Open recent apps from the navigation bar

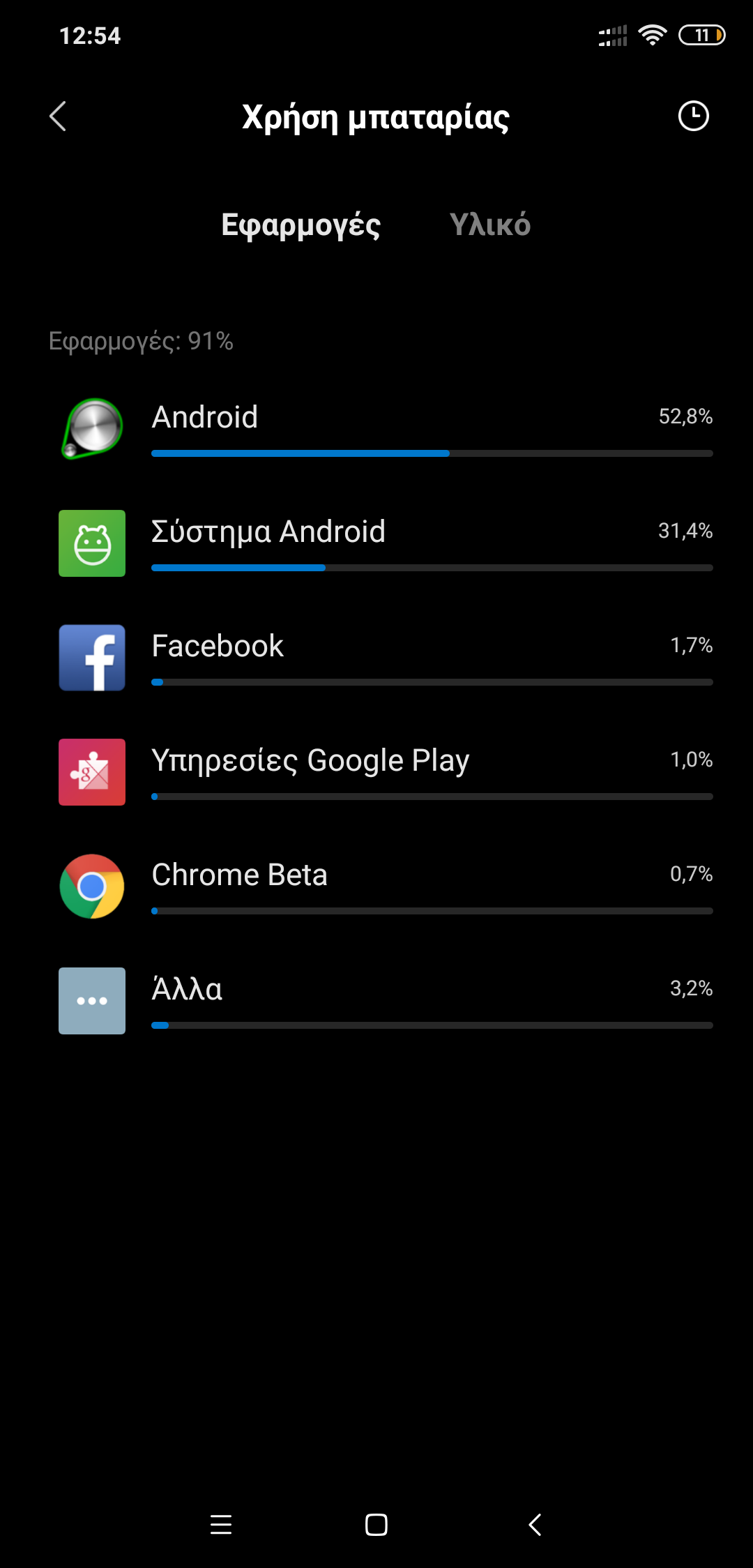click(x=221, y=1525)
